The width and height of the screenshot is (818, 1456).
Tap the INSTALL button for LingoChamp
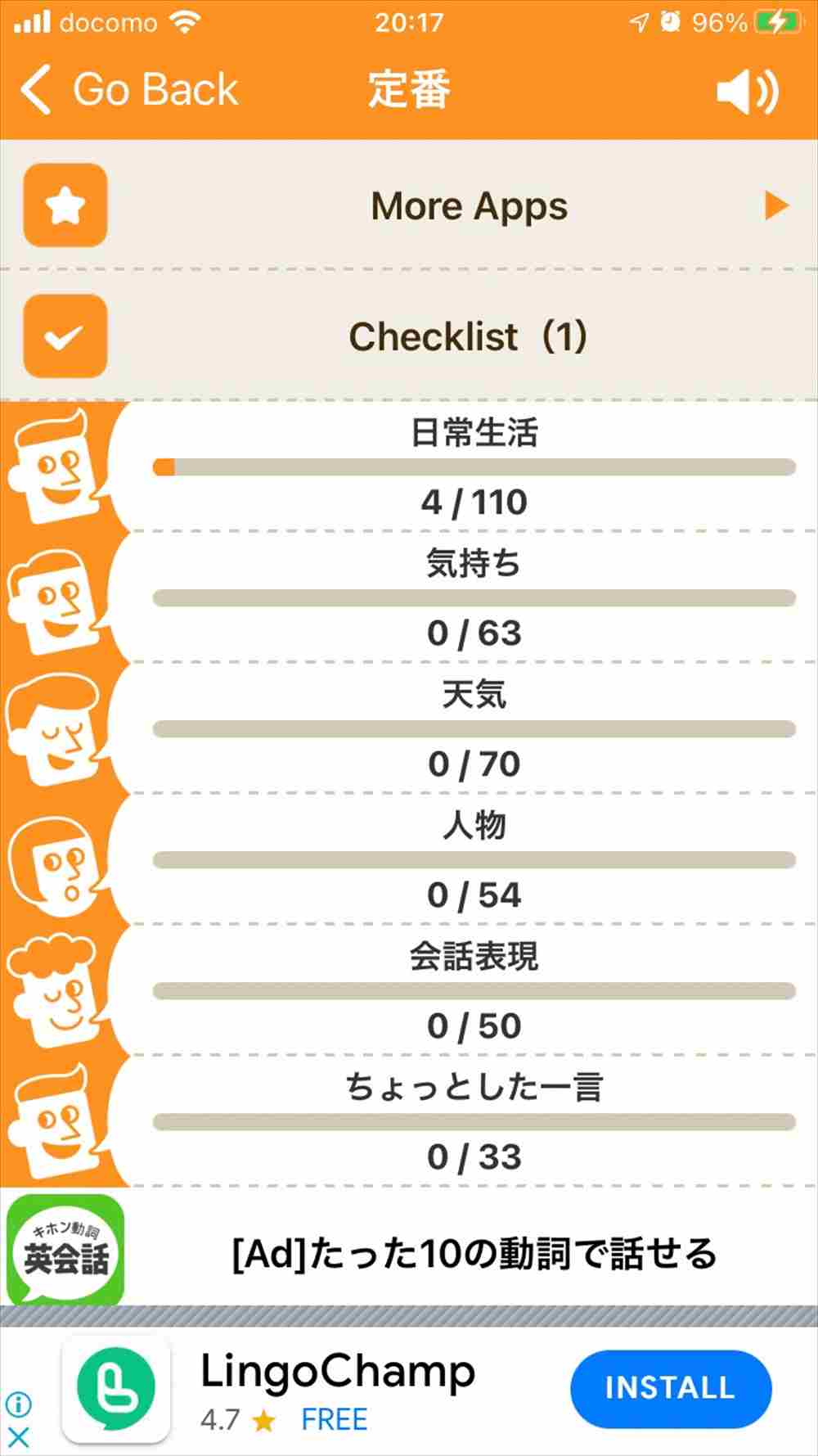(x=670, y=1389)
